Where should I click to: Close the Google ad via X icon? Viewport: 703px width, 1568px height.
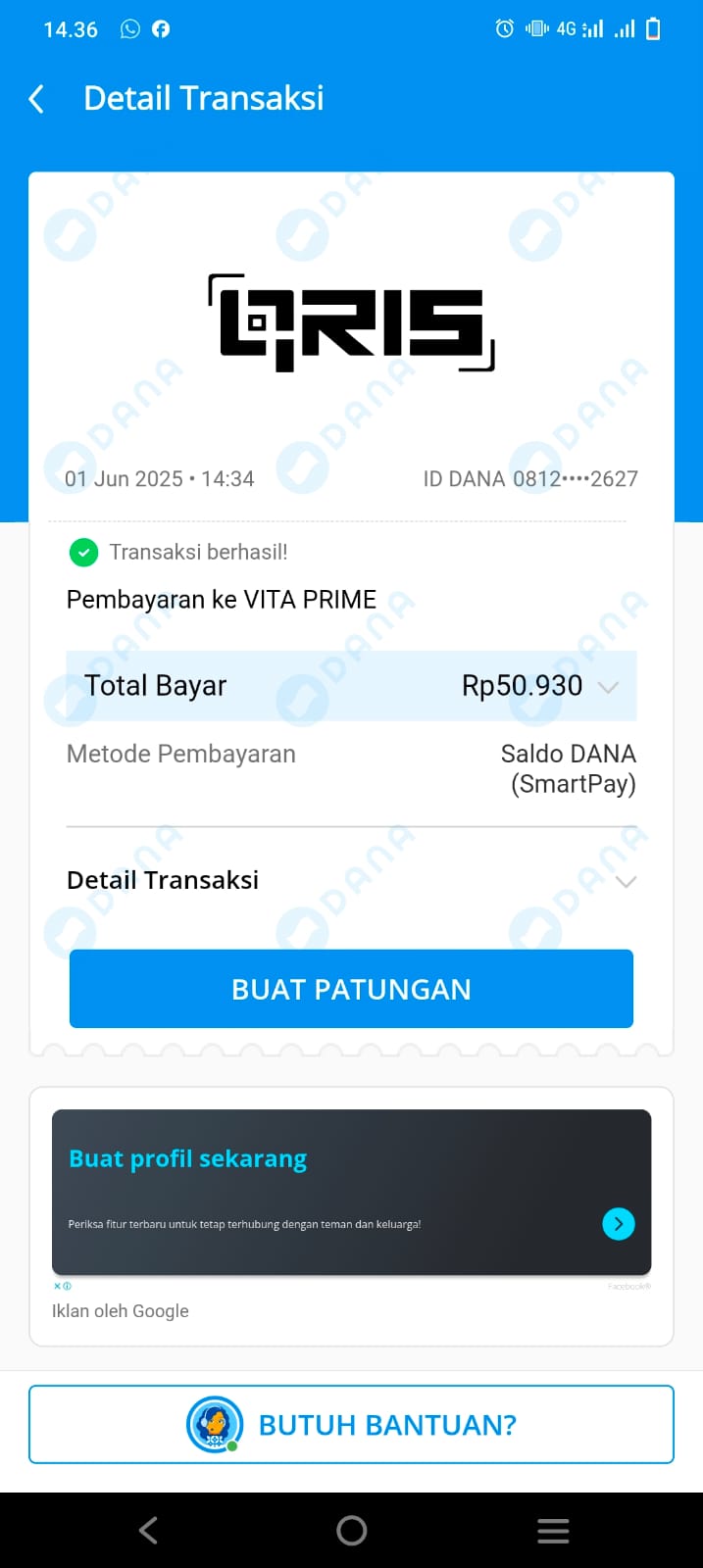point(57,1286)
